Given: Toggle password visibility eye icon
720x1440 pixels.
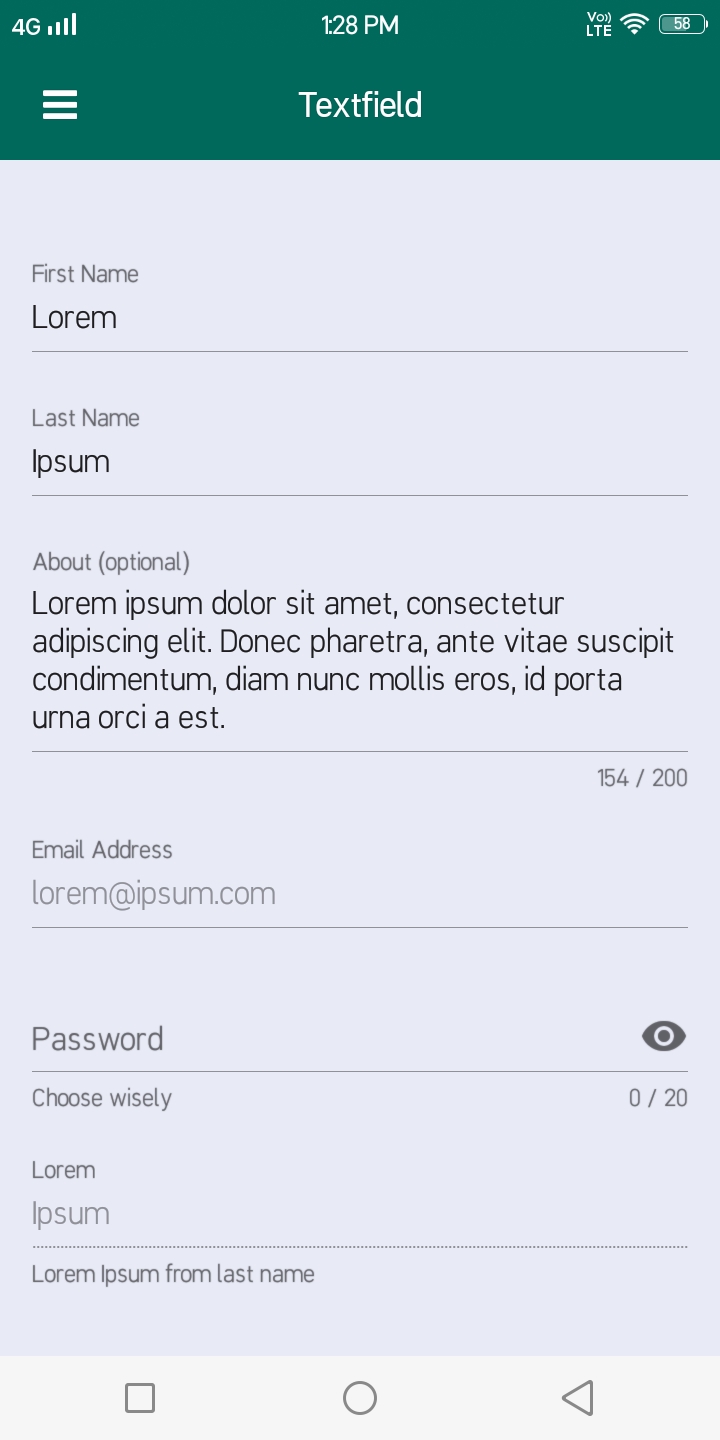Looking at the screenshot, I should 664,1037.
